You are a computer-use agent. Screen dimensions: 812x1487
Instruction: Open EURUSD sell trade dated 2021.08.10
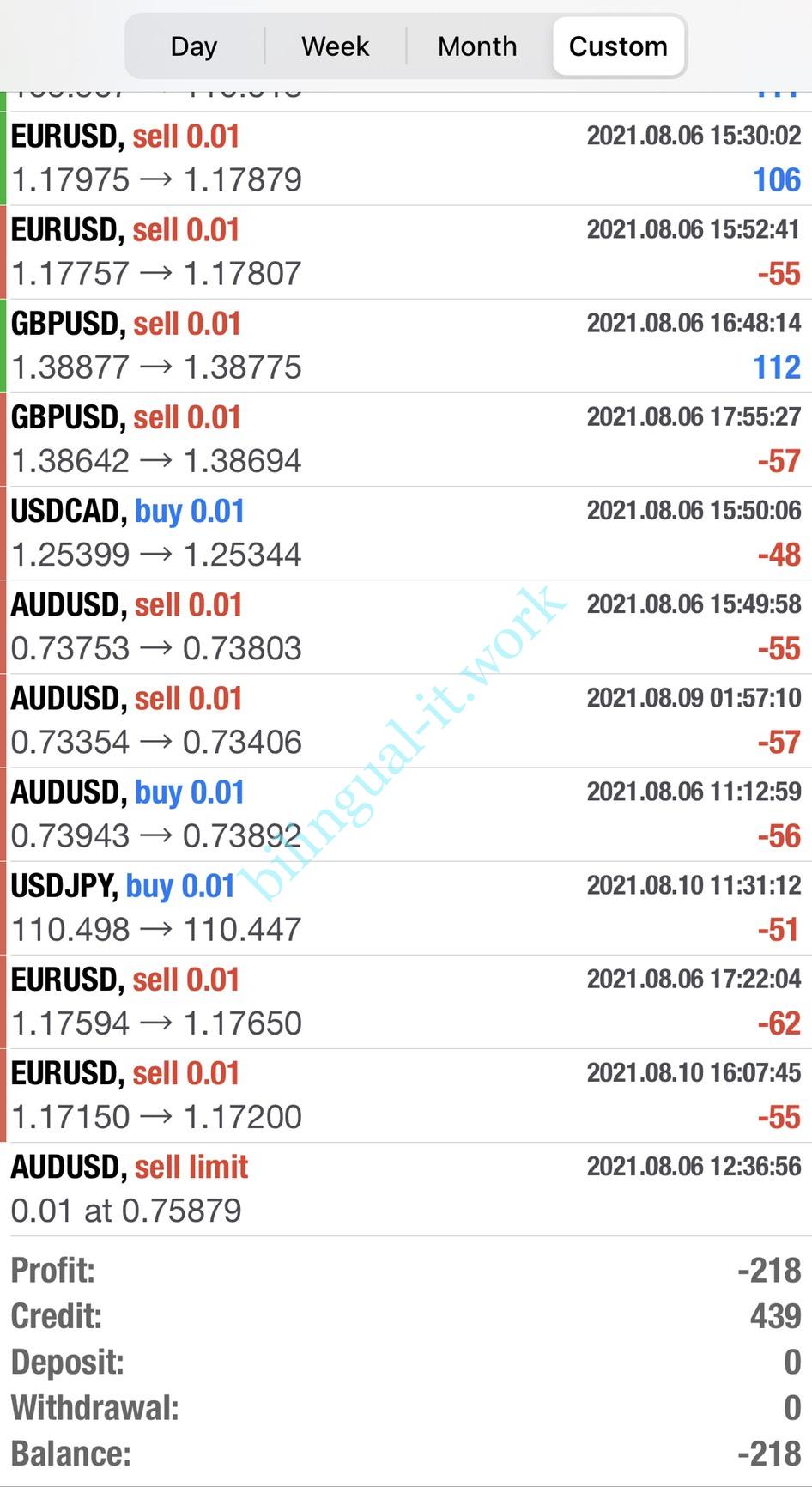pos(406,1094)
